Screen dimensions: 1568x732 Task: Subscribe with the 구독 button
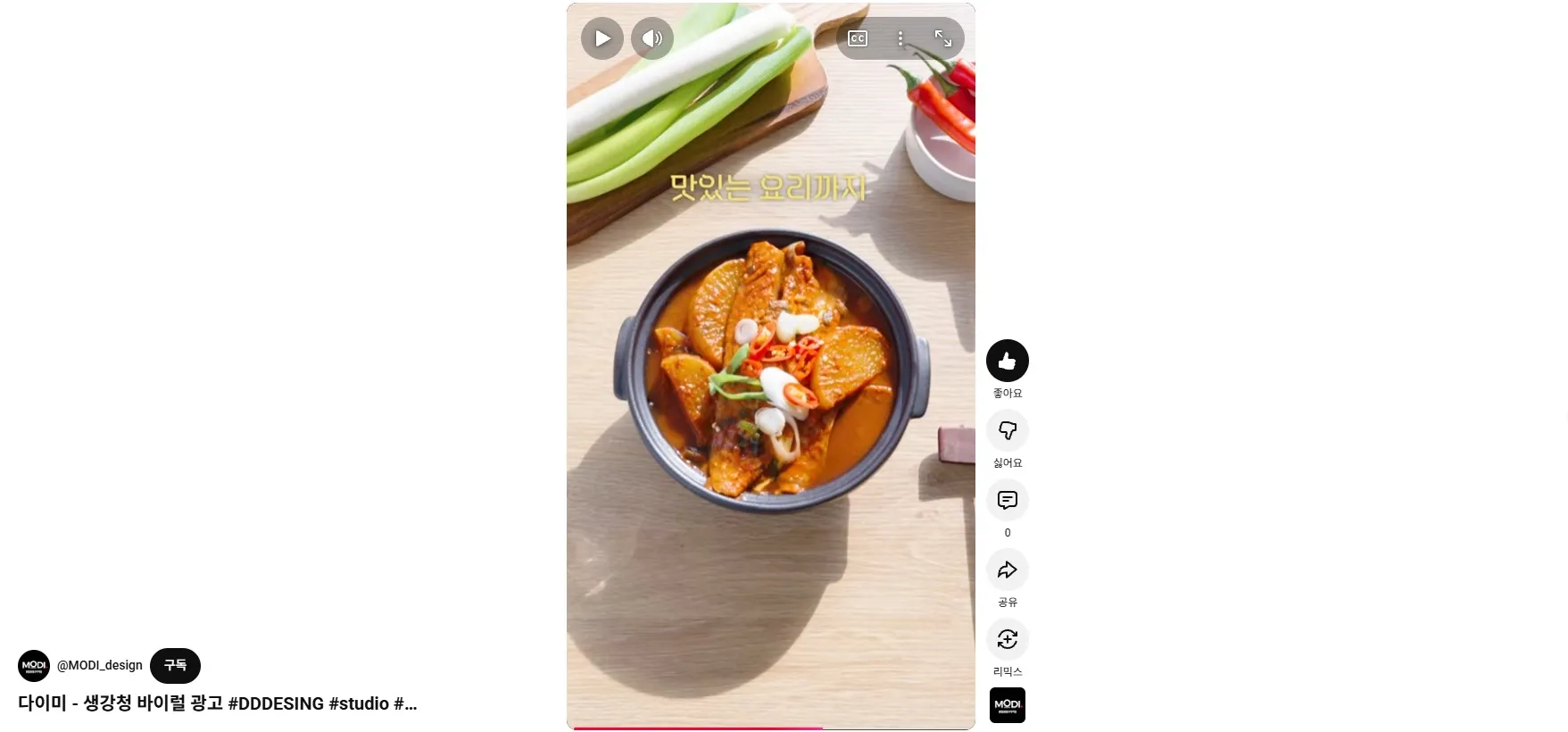tap(175, 666)
